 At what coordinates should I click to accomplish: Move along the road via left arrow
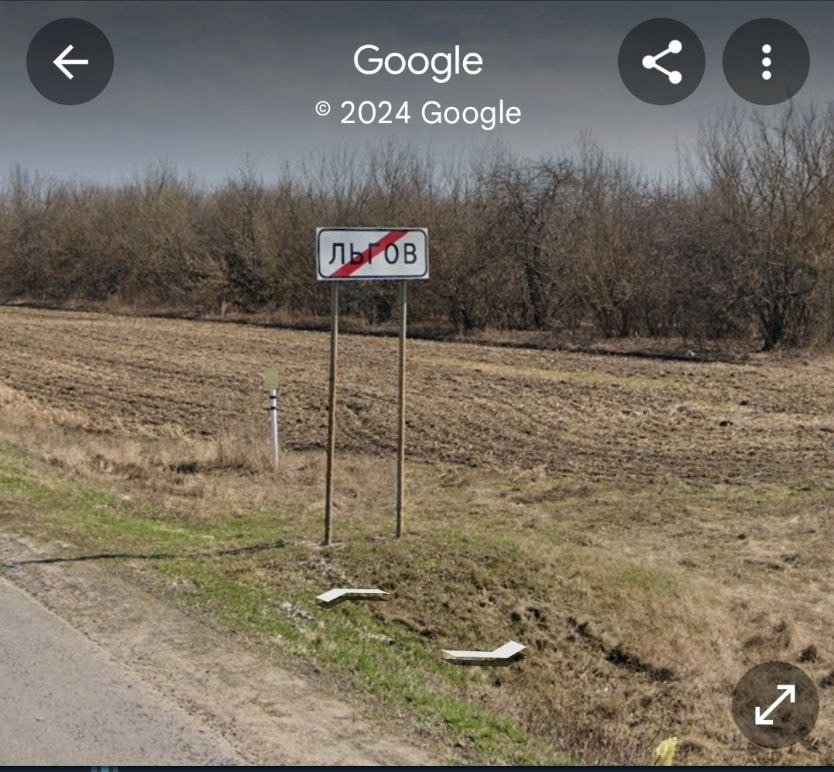[352, 596]
